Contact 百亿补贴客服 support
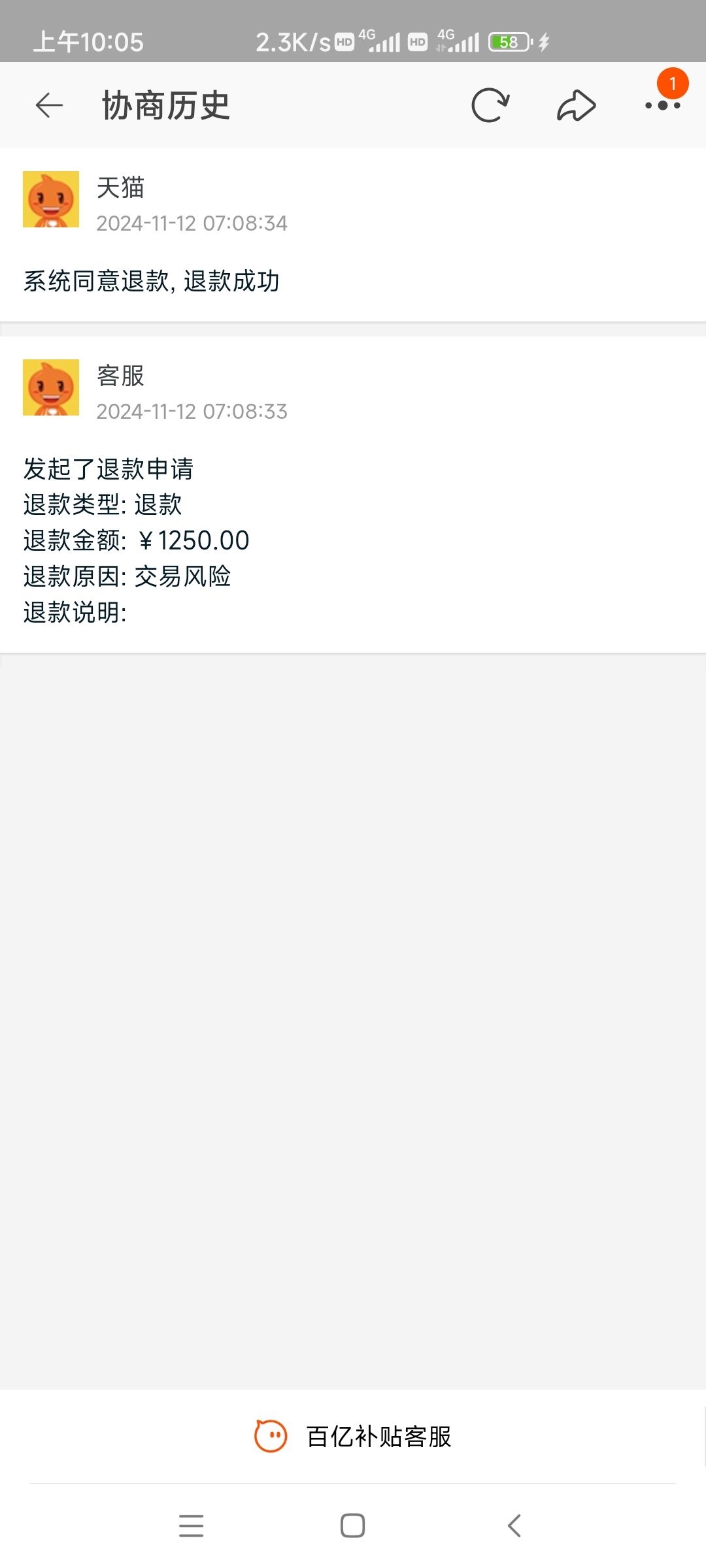Viewport: 706px width, 1568px height. point(353,1437)
